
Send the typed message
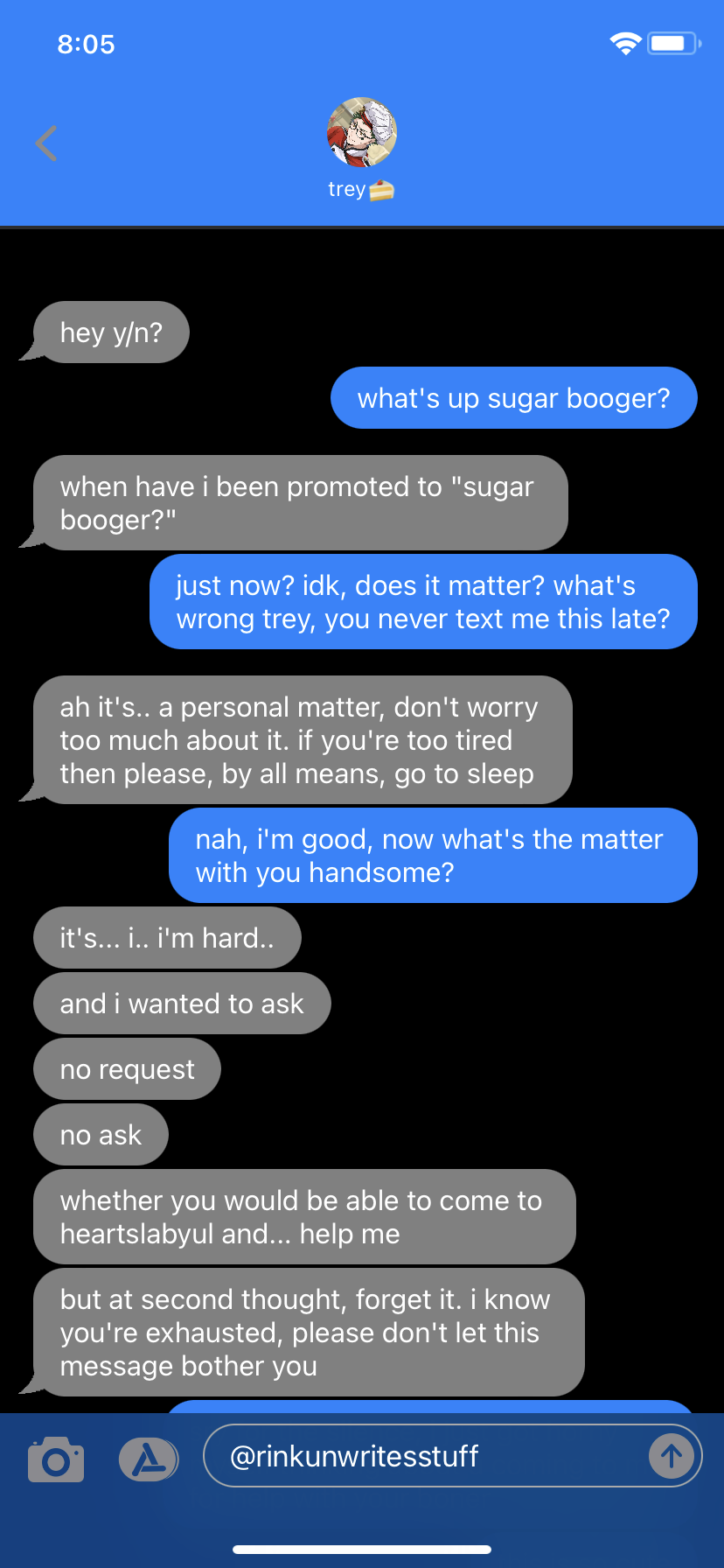671,1457
